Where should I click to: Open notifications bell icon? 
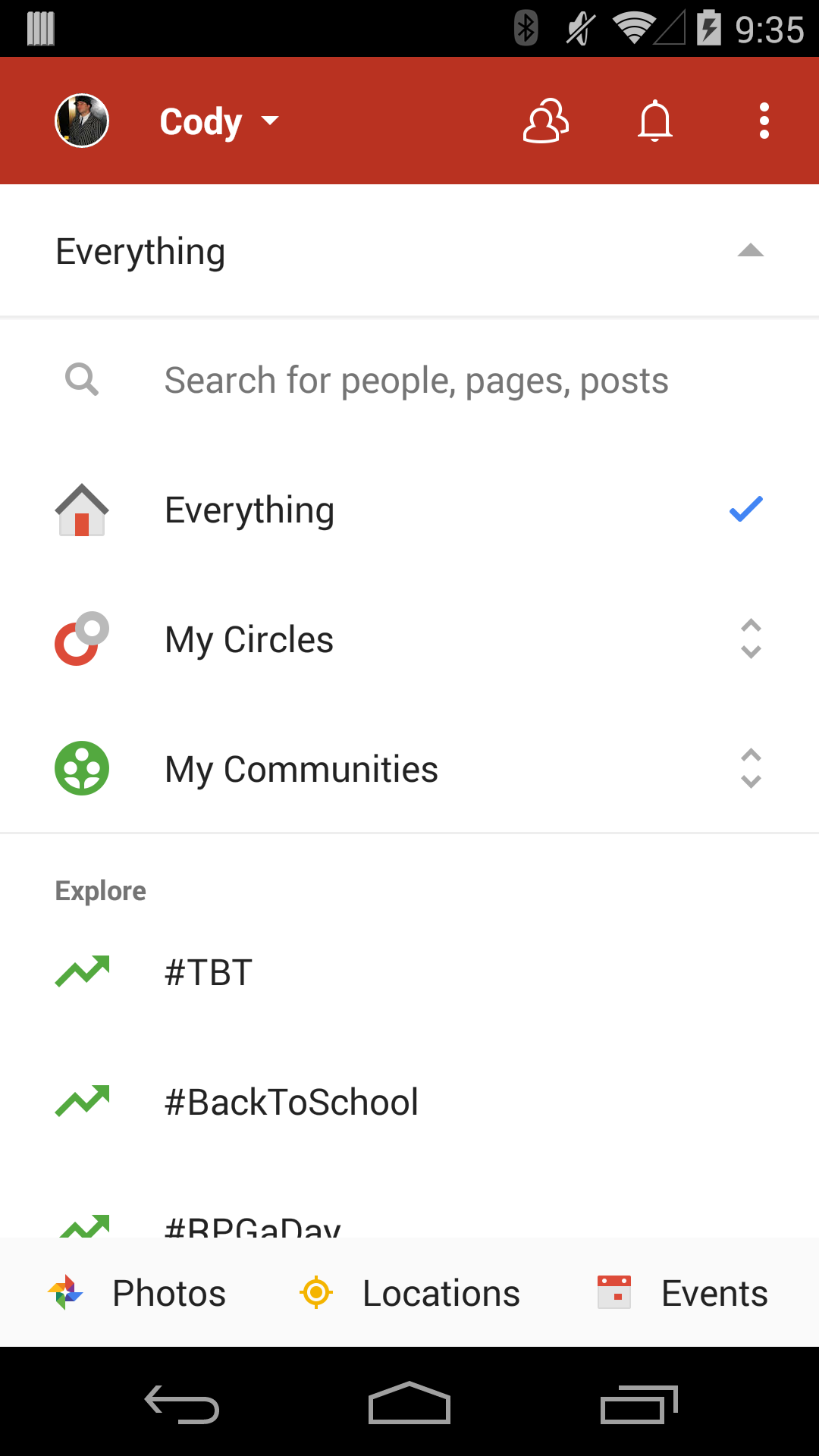click(654, 120)
